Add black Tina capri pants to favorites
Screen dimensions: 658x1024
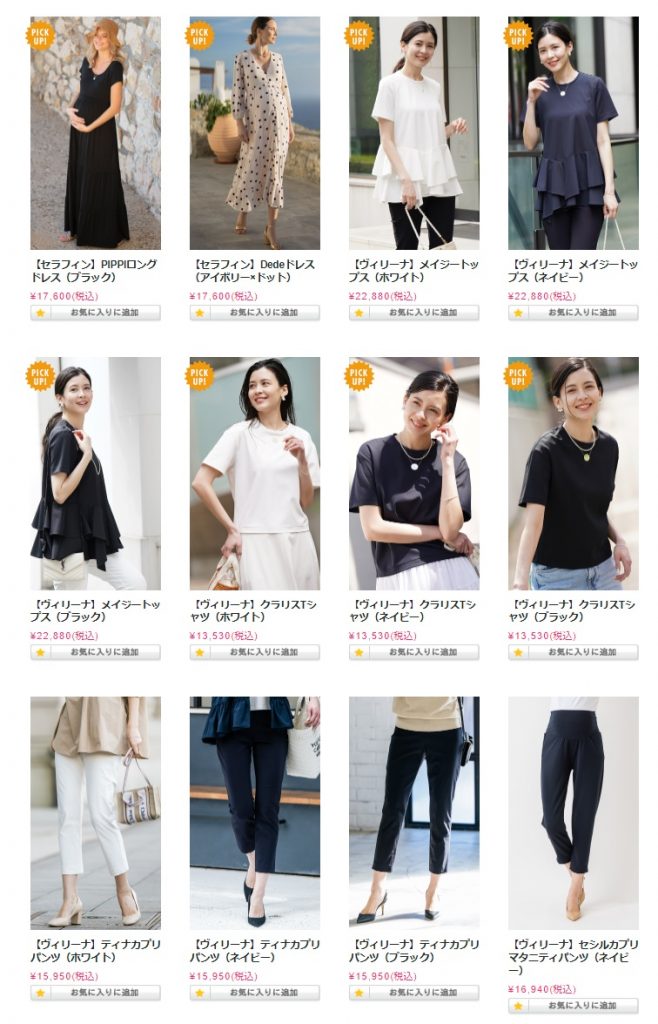[414, 993]
